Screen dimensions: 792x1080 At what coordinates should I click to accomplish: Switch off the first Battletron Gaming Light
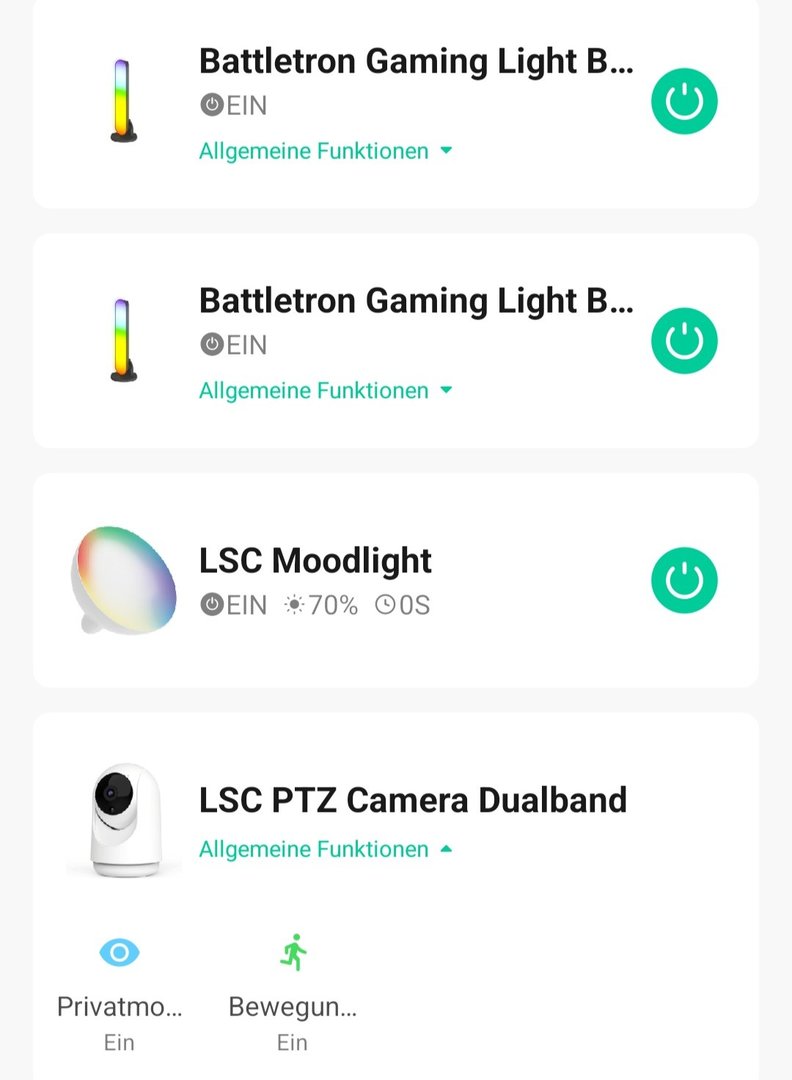[x=685, y=101]
